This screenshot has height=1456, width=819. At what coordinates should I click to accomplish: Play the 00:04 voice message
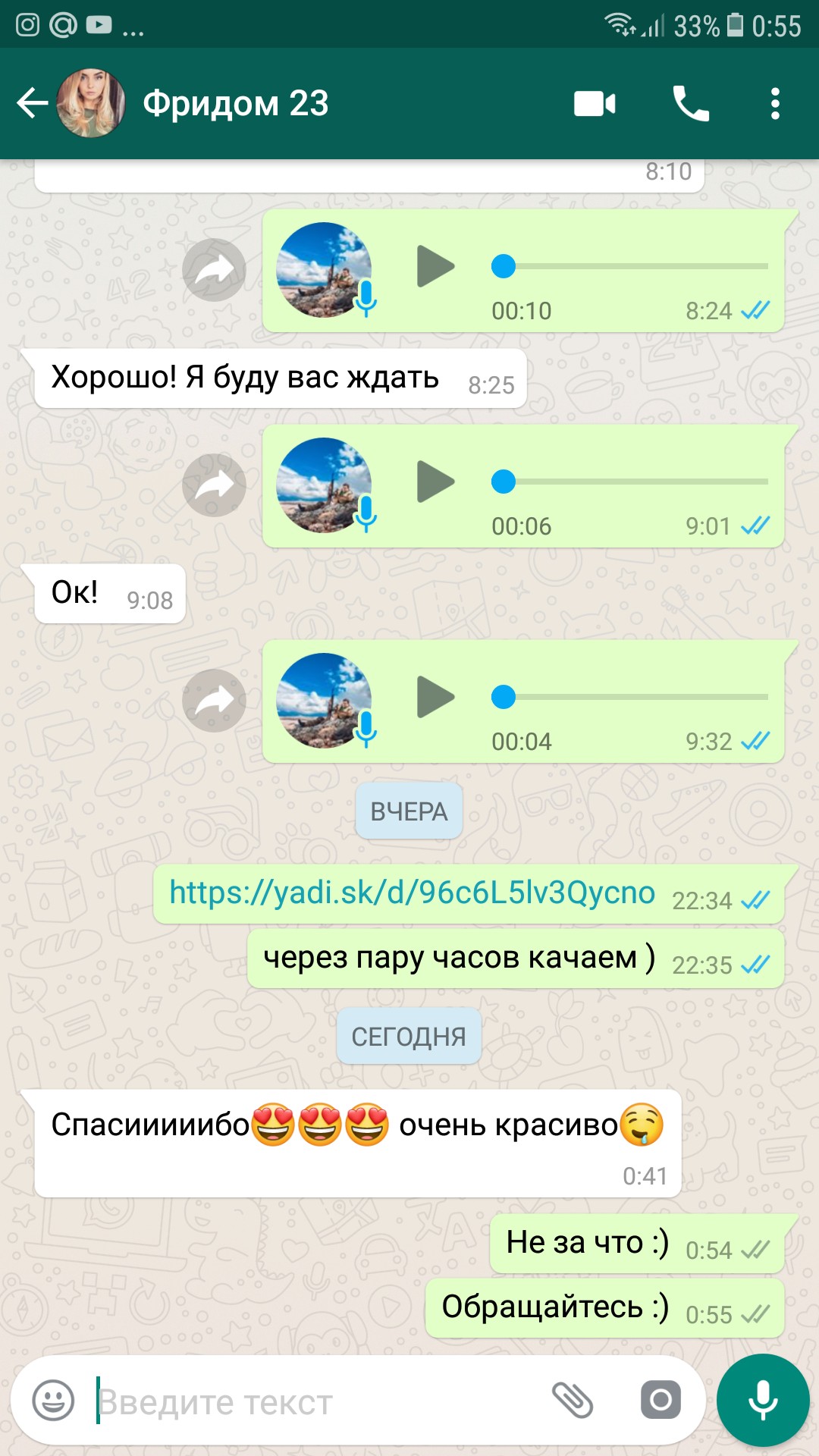(435, 697)
